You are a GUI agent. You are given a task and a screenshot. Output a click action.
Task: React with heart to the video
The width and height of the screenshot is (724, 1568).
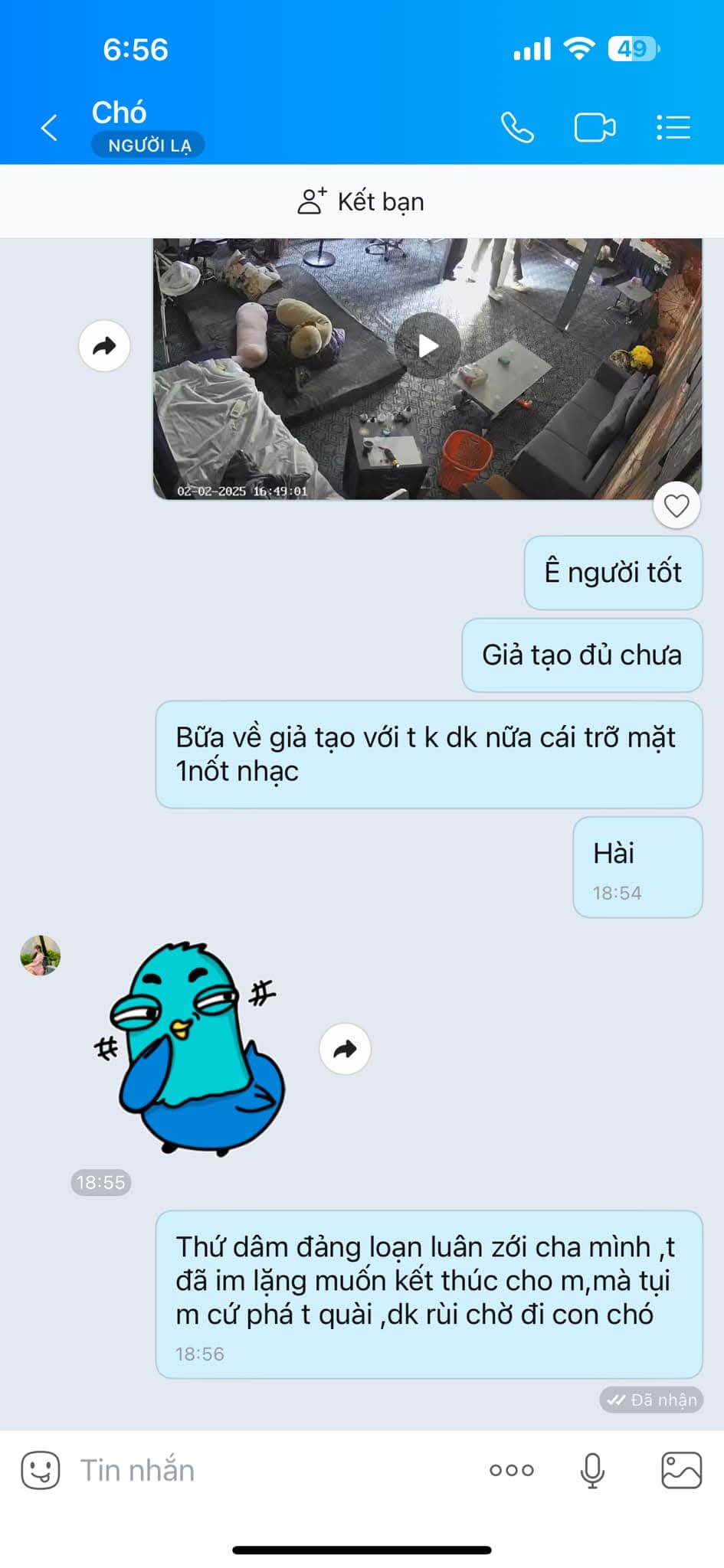[x=676, y=506]
